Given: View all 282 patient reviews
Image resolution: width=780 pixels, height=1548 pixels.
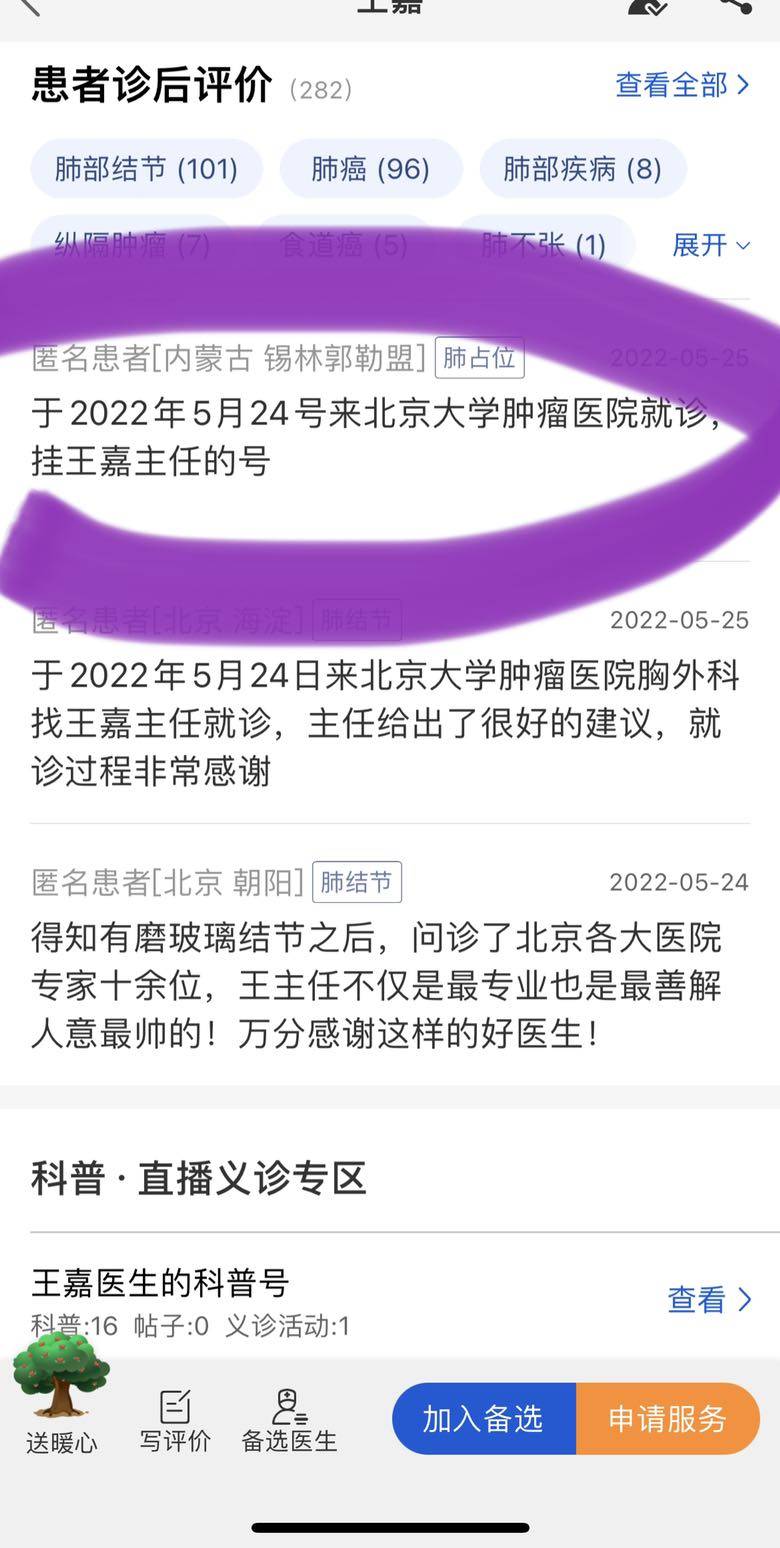Looking at the screenshot, I should pos(682,85).
